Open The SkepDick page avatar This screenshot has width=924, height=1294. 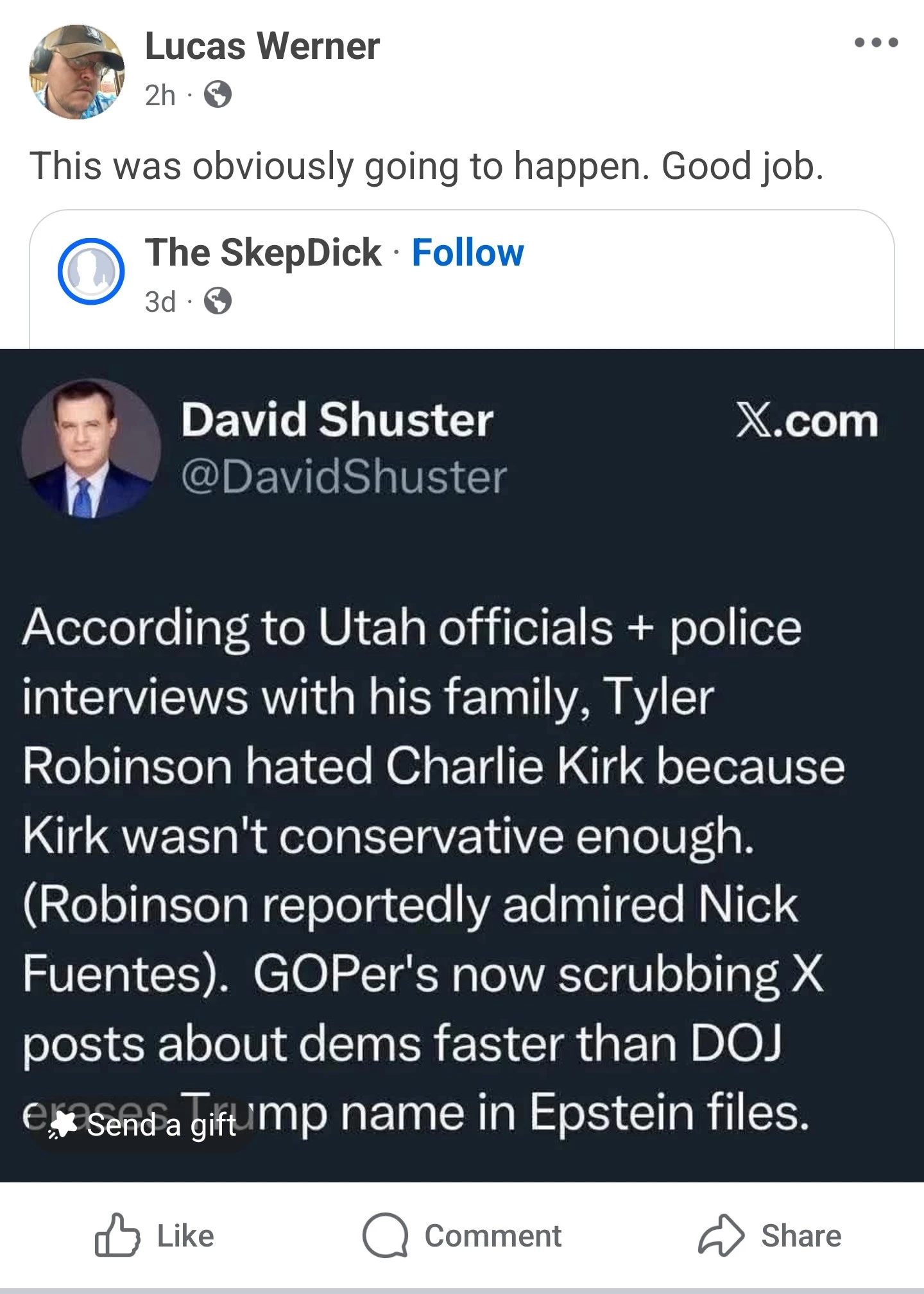(91, 271)
